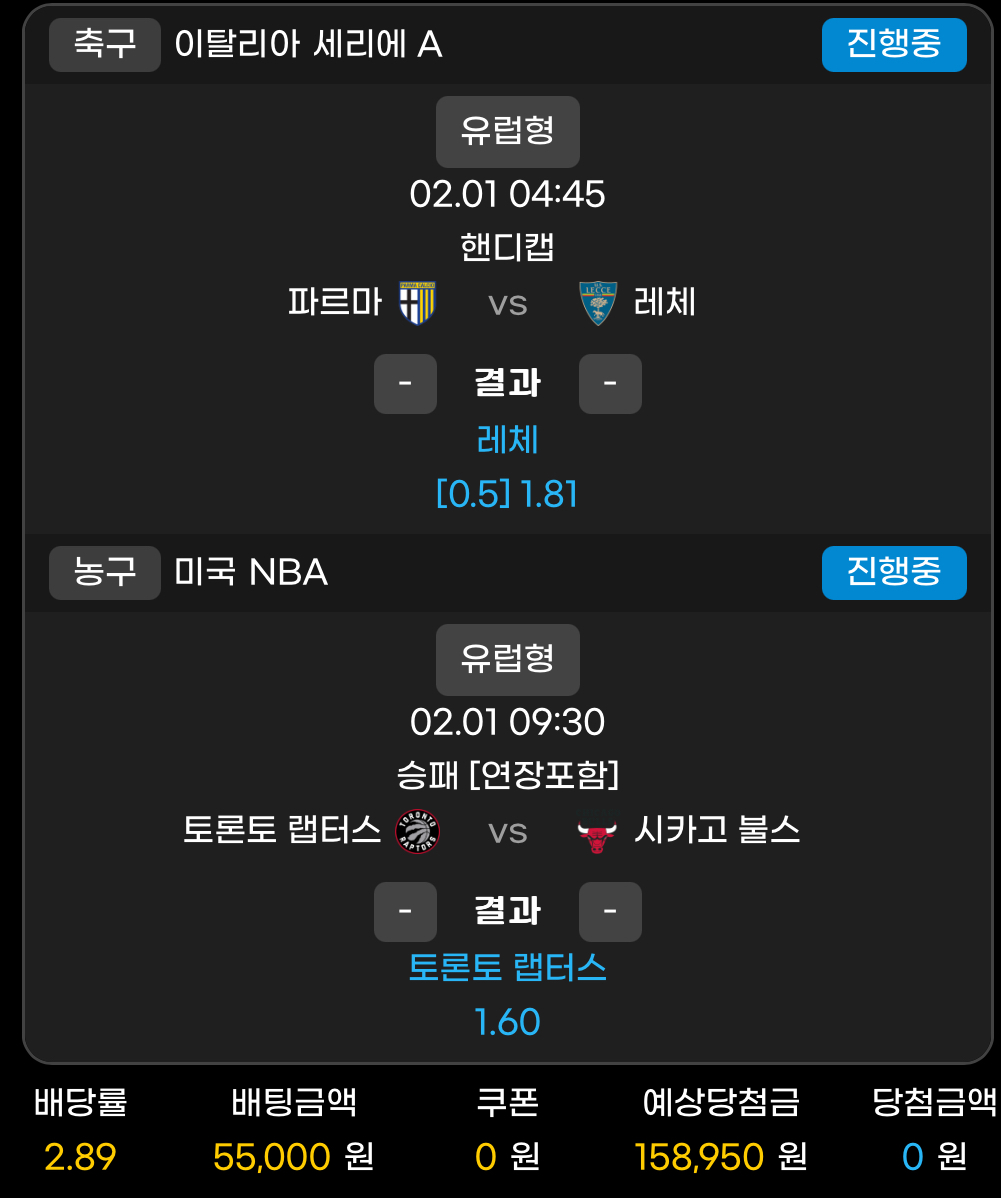This screenshot has height=1198, width=1001.
Task: Tap the 진행중 badge for 이탈리아 세리에 A
Action: pos(893,45)
